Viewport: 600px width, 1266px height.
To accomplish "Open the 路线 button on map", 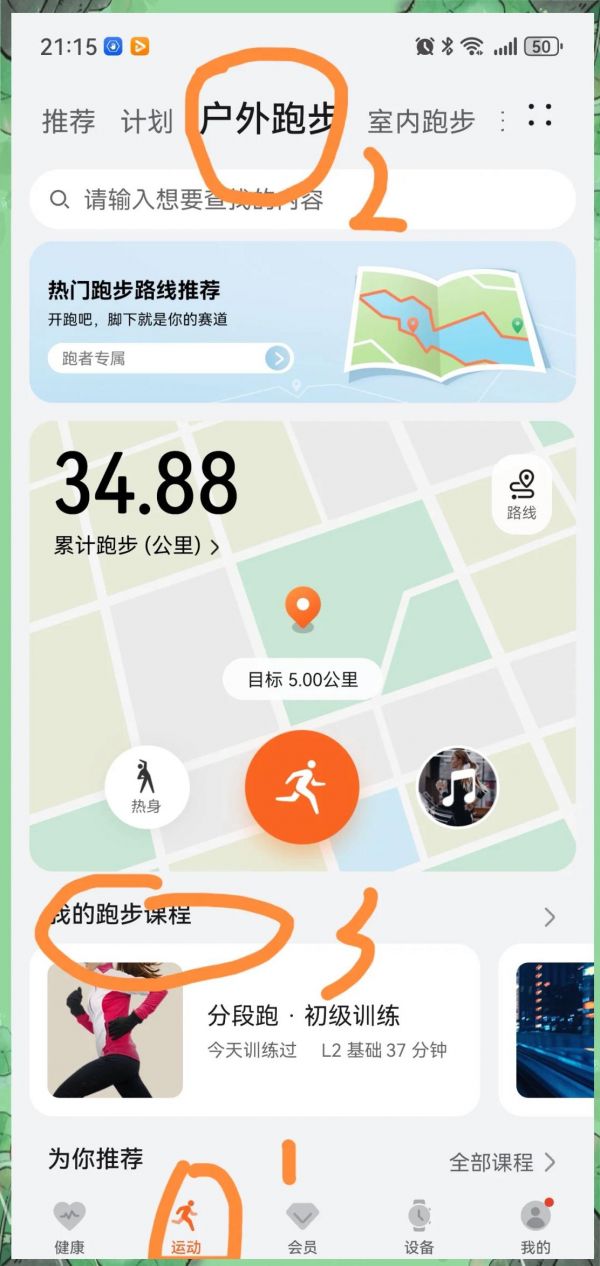I will (521, 495).
